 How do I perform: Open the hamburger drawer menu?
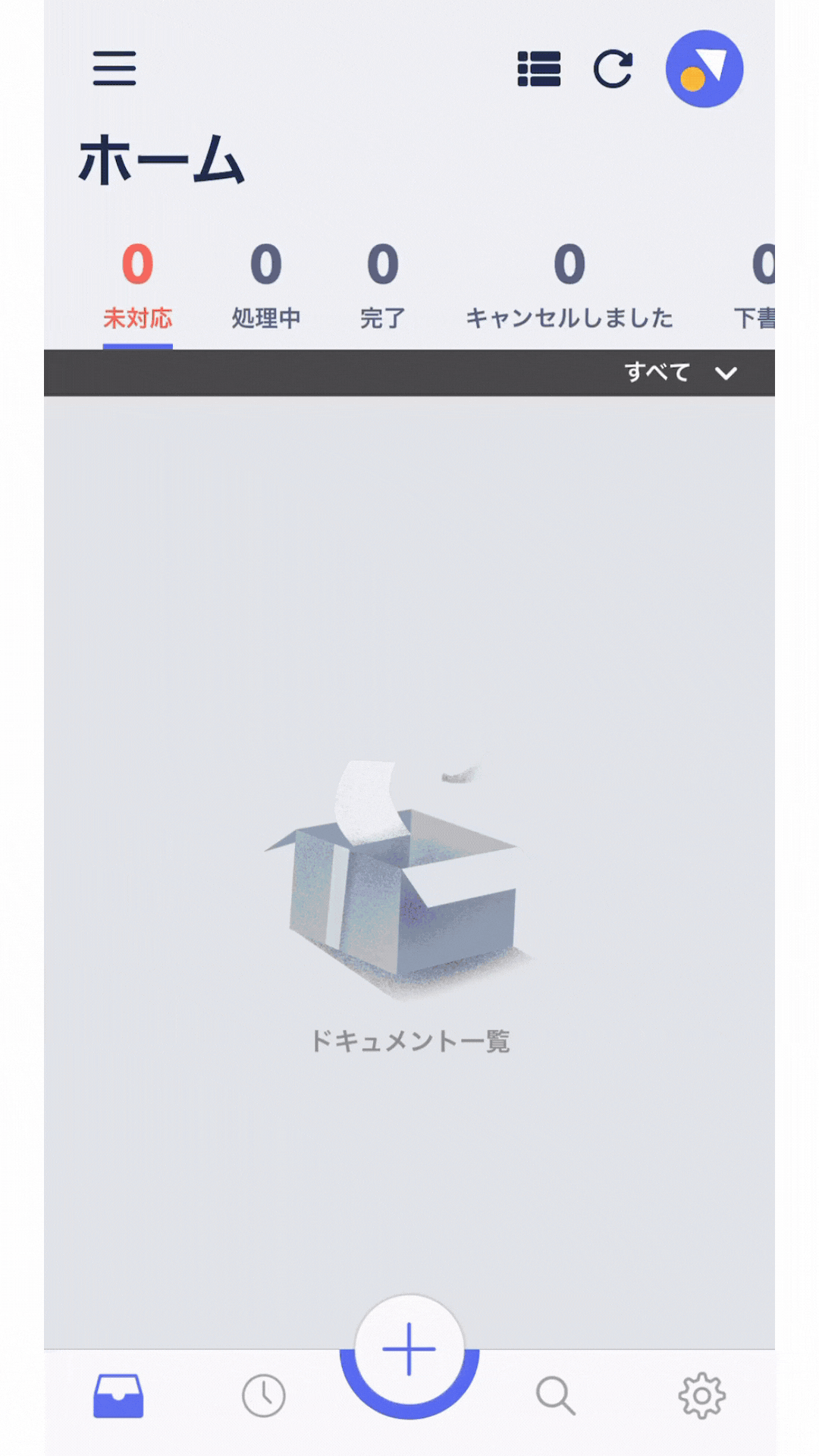coord(115,68)
